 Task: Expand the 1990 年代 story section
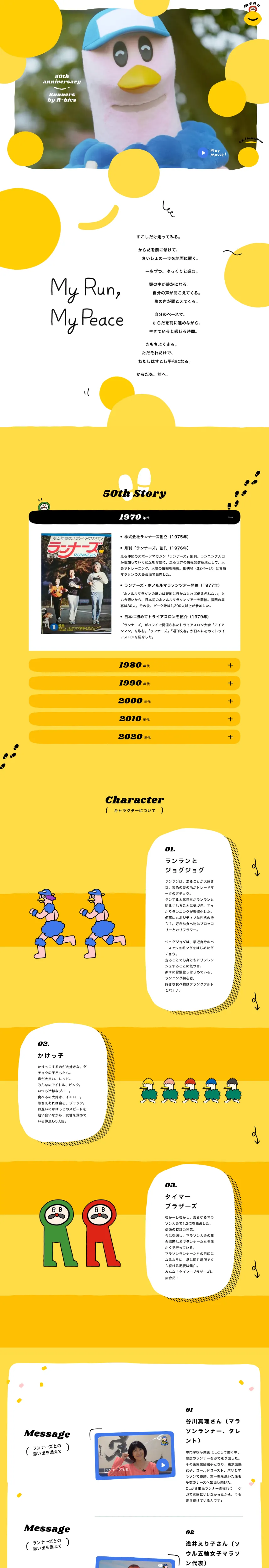click(230, 683)
